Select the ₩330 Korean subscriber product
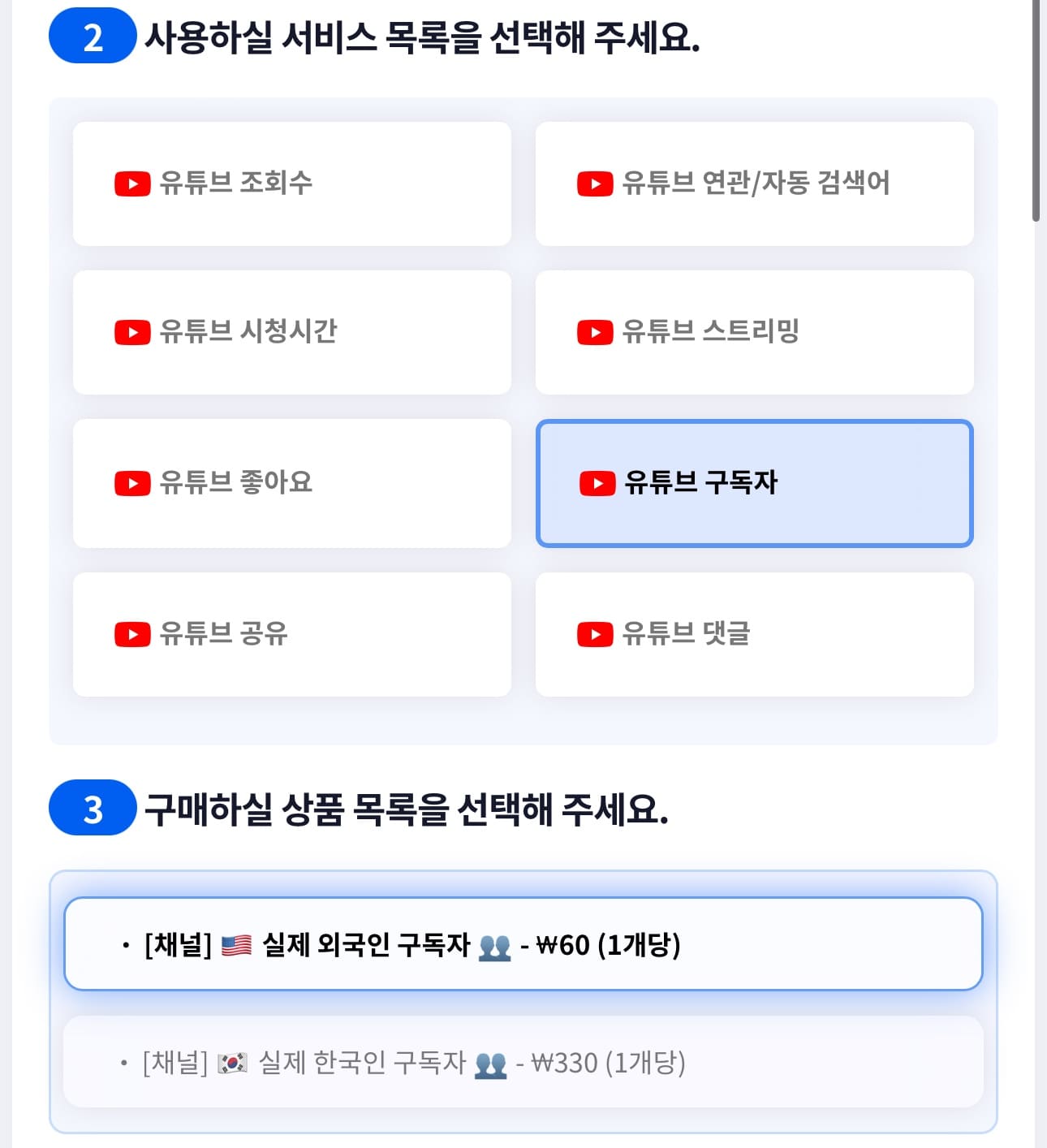This screenshot has height=1148, width=1047. point(523,1062)
